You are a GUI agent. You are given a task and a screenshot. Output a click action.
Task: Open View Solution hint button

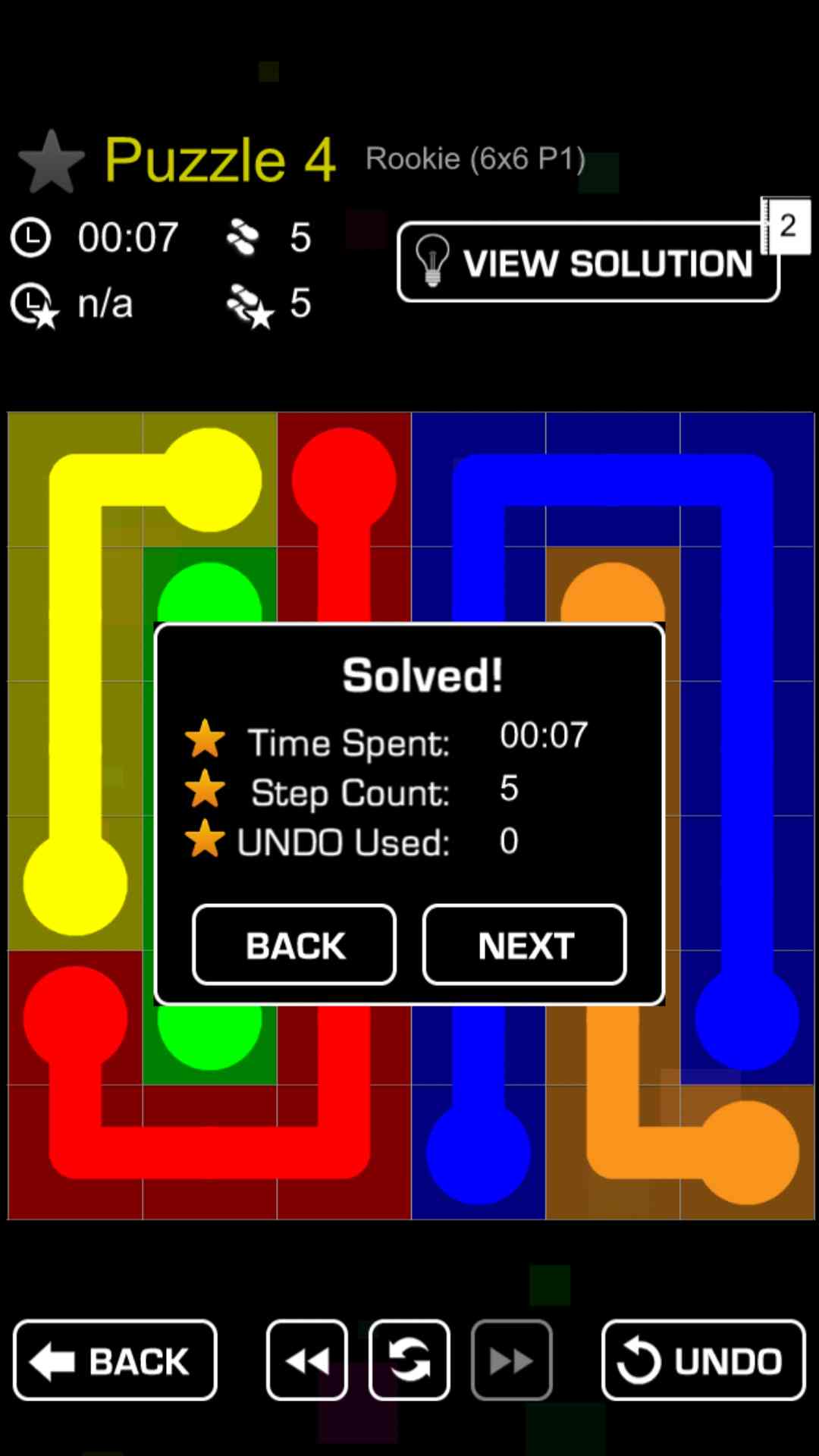click(588, 262)
